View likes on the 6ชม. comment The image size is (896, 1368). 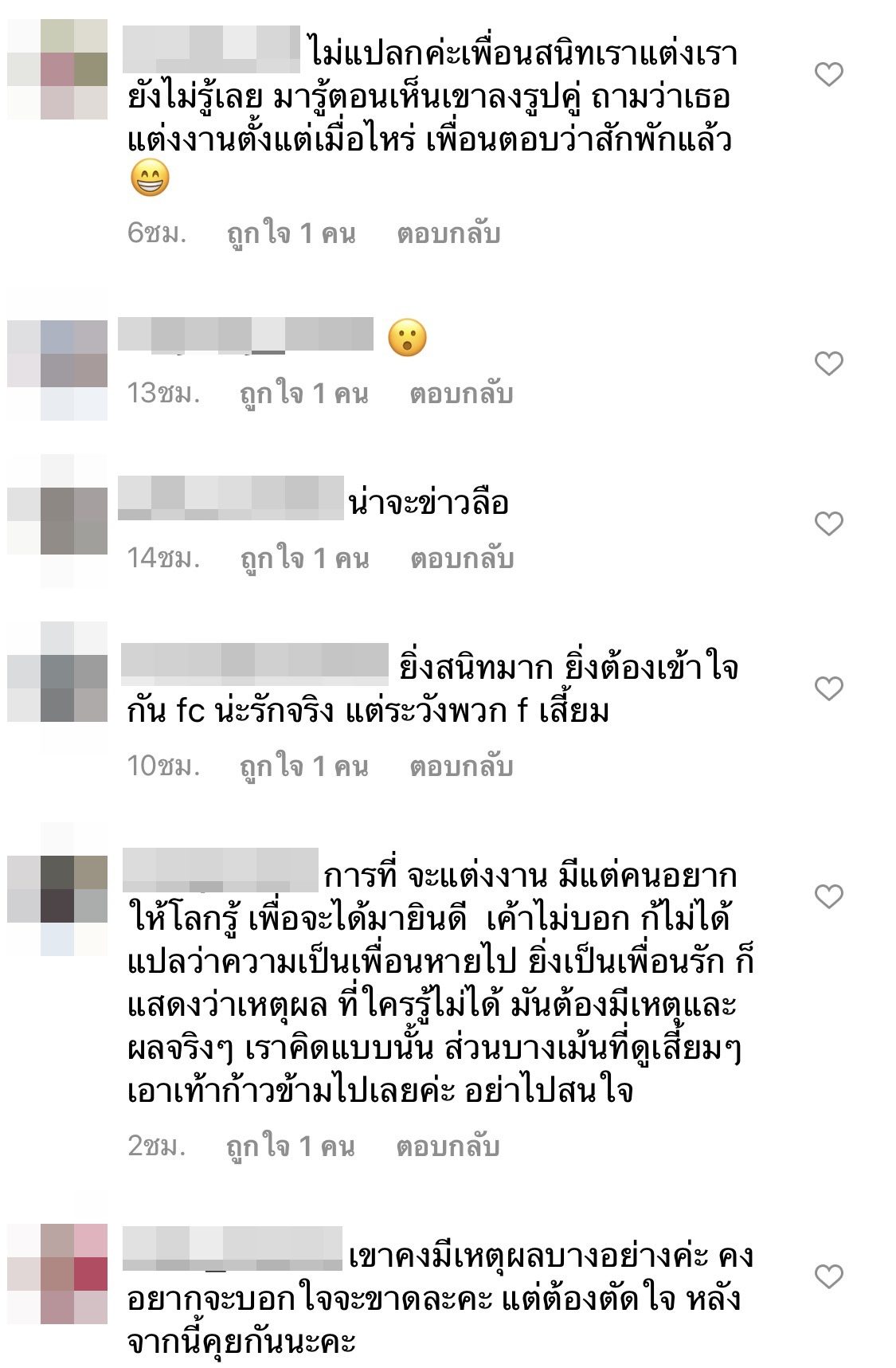[291, 233]
